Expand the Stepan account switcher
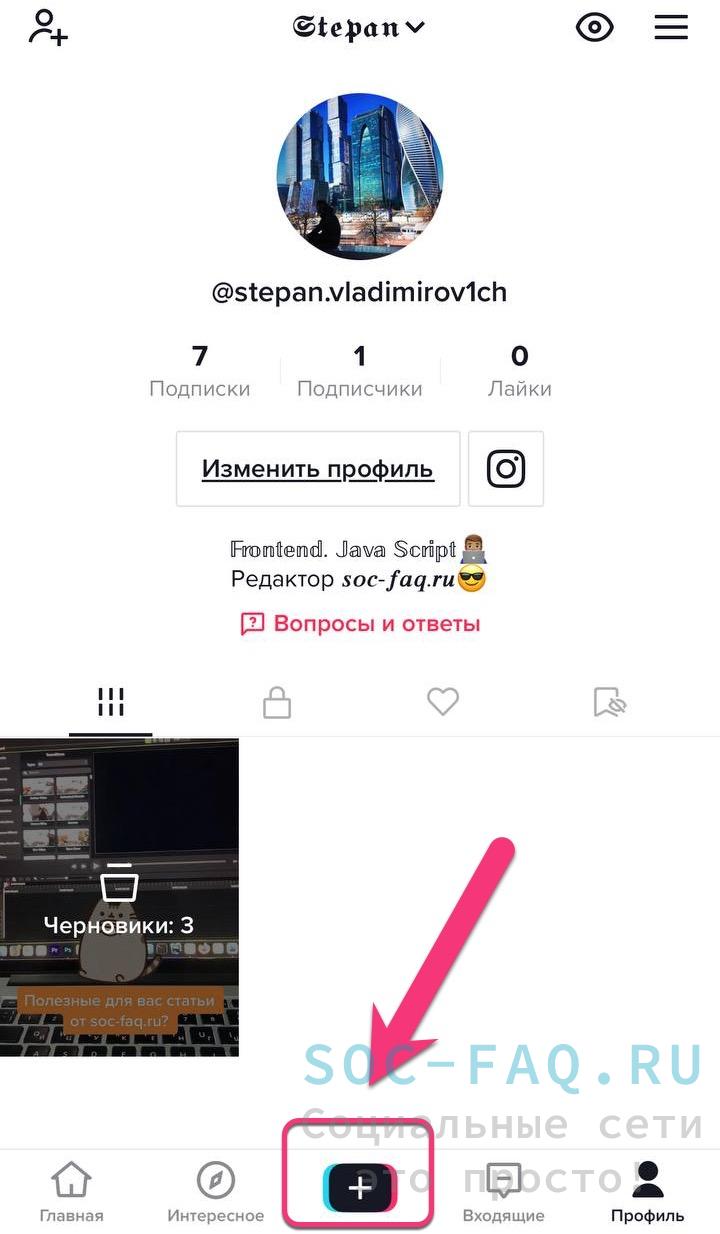 click(359, 27)
